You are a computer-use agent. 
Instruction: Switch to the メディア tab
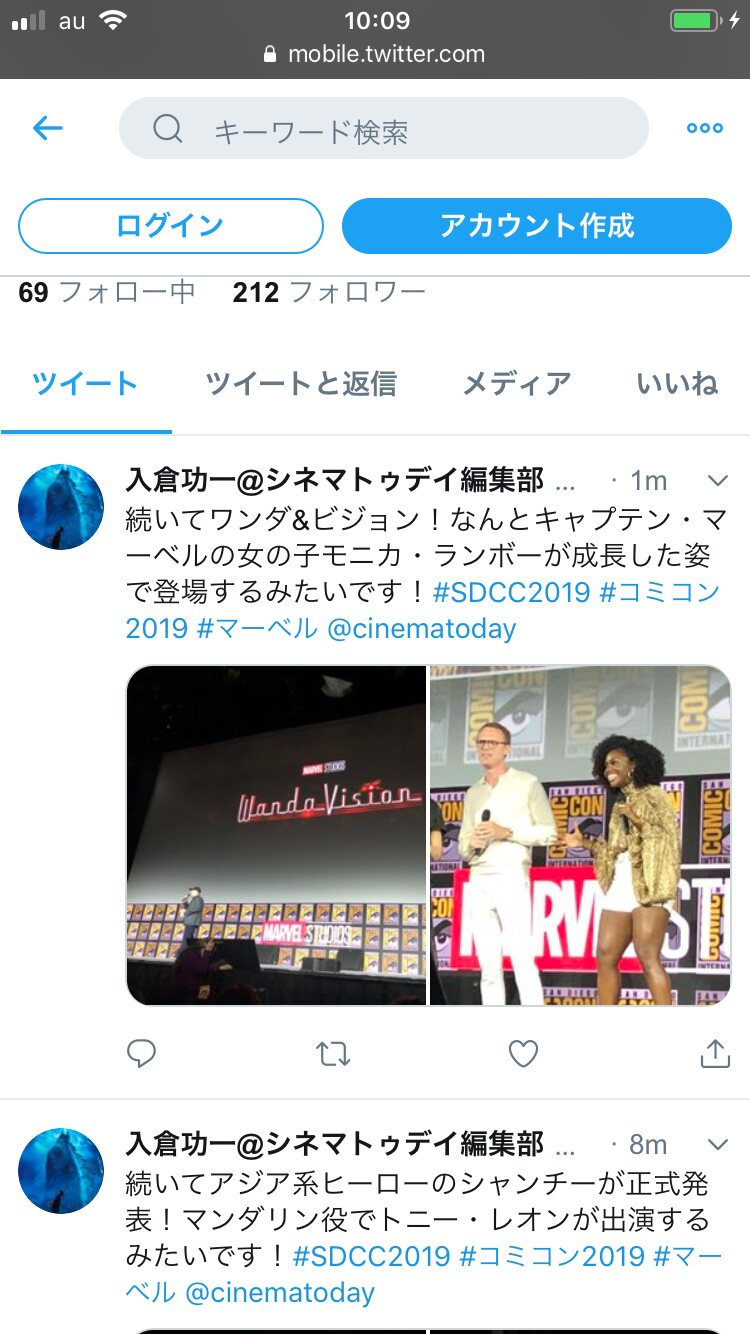point(517,383)
